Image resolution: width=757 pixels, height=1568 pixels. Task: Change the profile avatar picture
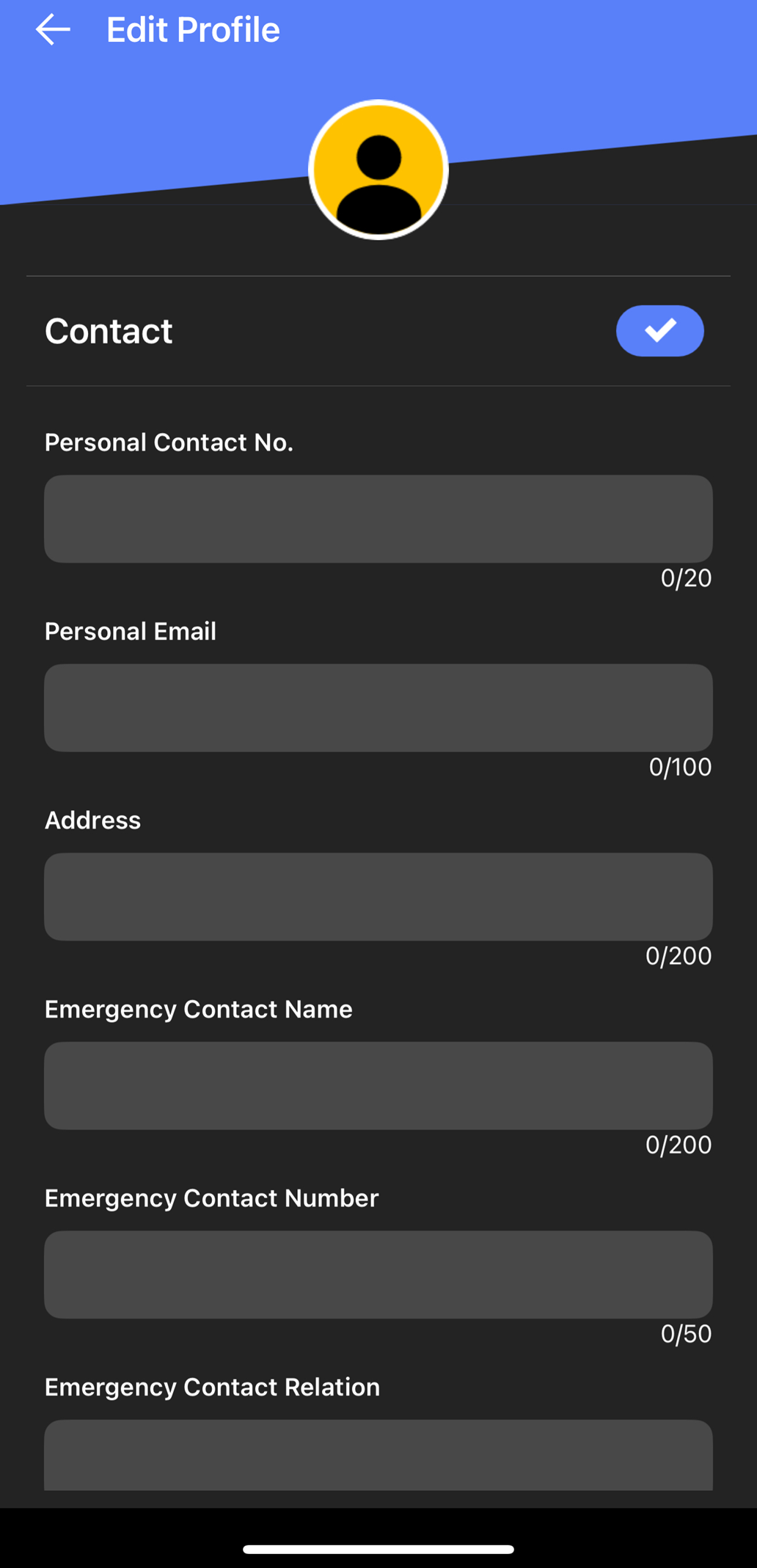click(378, 169)
